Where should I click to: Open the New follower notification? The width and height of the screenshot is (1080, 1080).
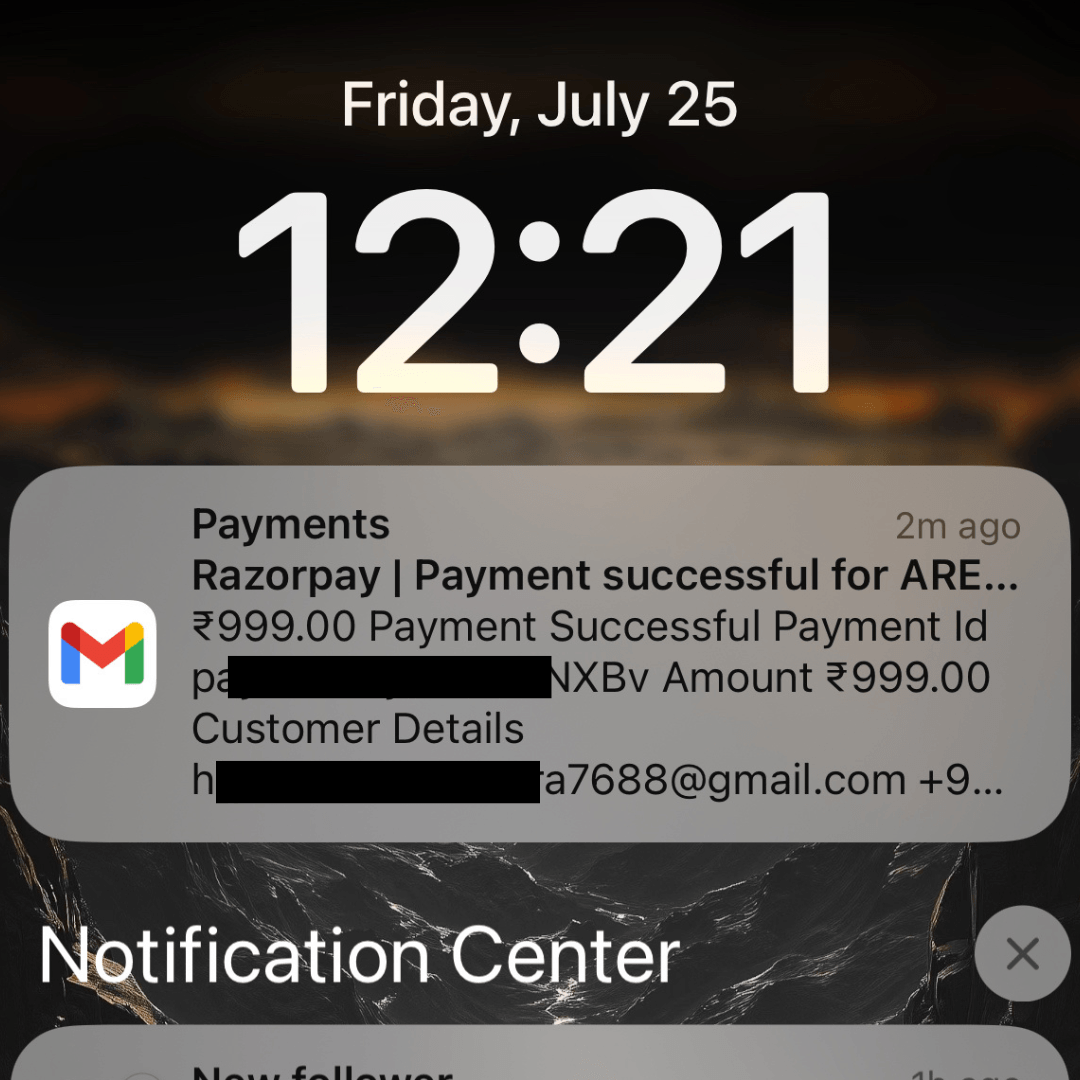[x=540, y=1060]
